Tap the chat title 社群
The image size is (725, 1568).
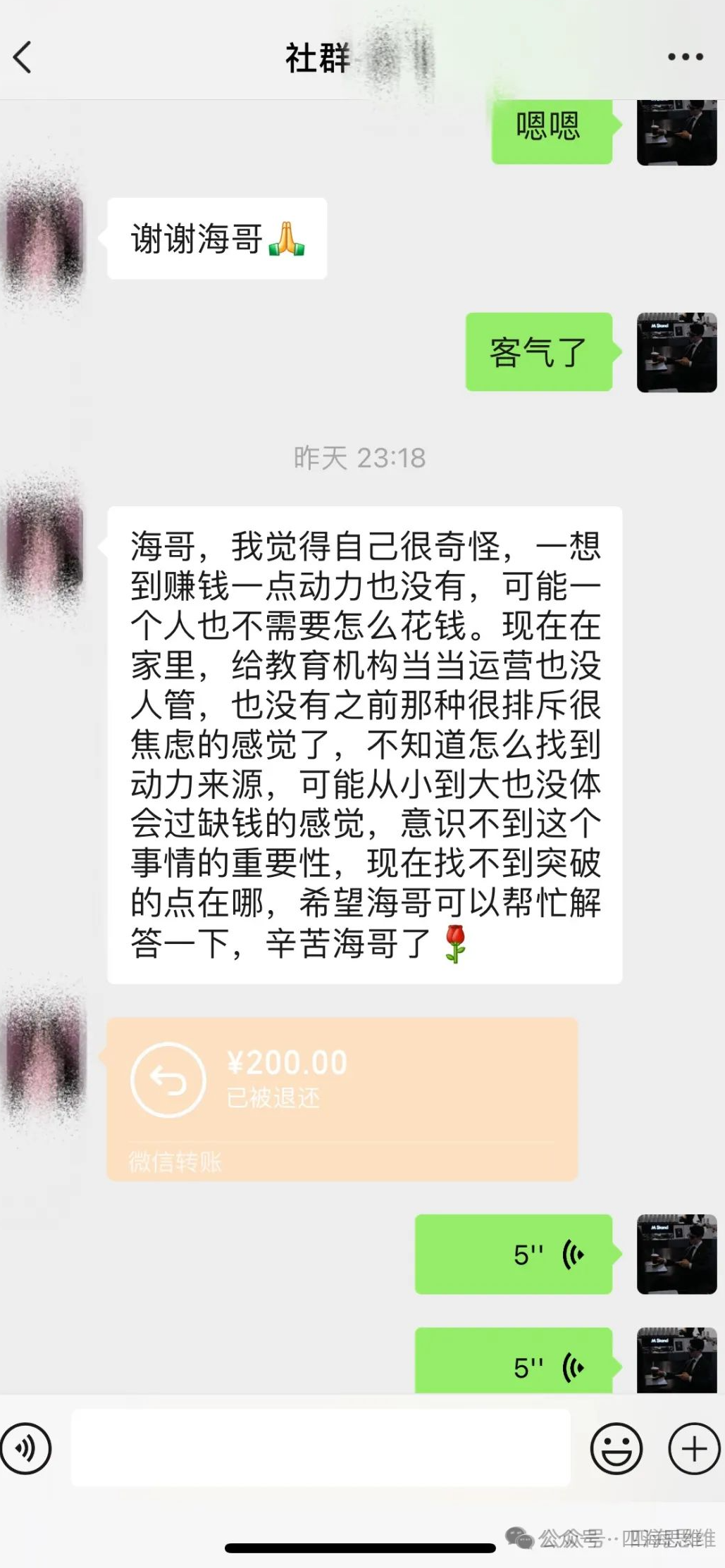[x=314, y=60]
